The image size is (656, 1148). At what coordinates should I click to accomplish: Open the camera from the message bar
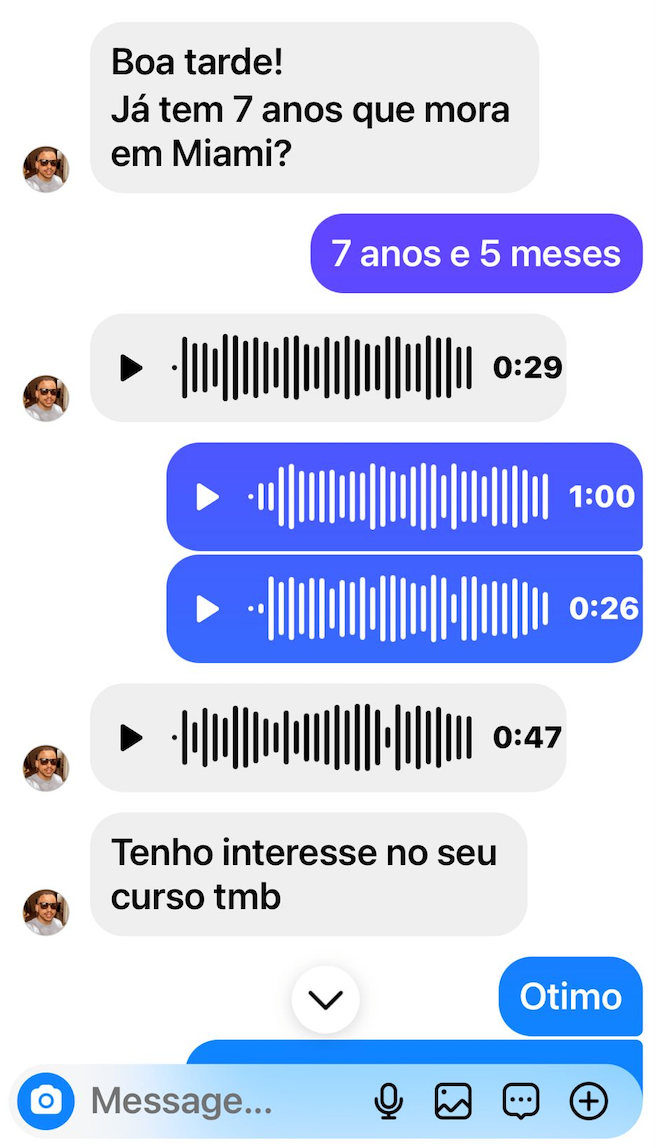point(45,1101)
